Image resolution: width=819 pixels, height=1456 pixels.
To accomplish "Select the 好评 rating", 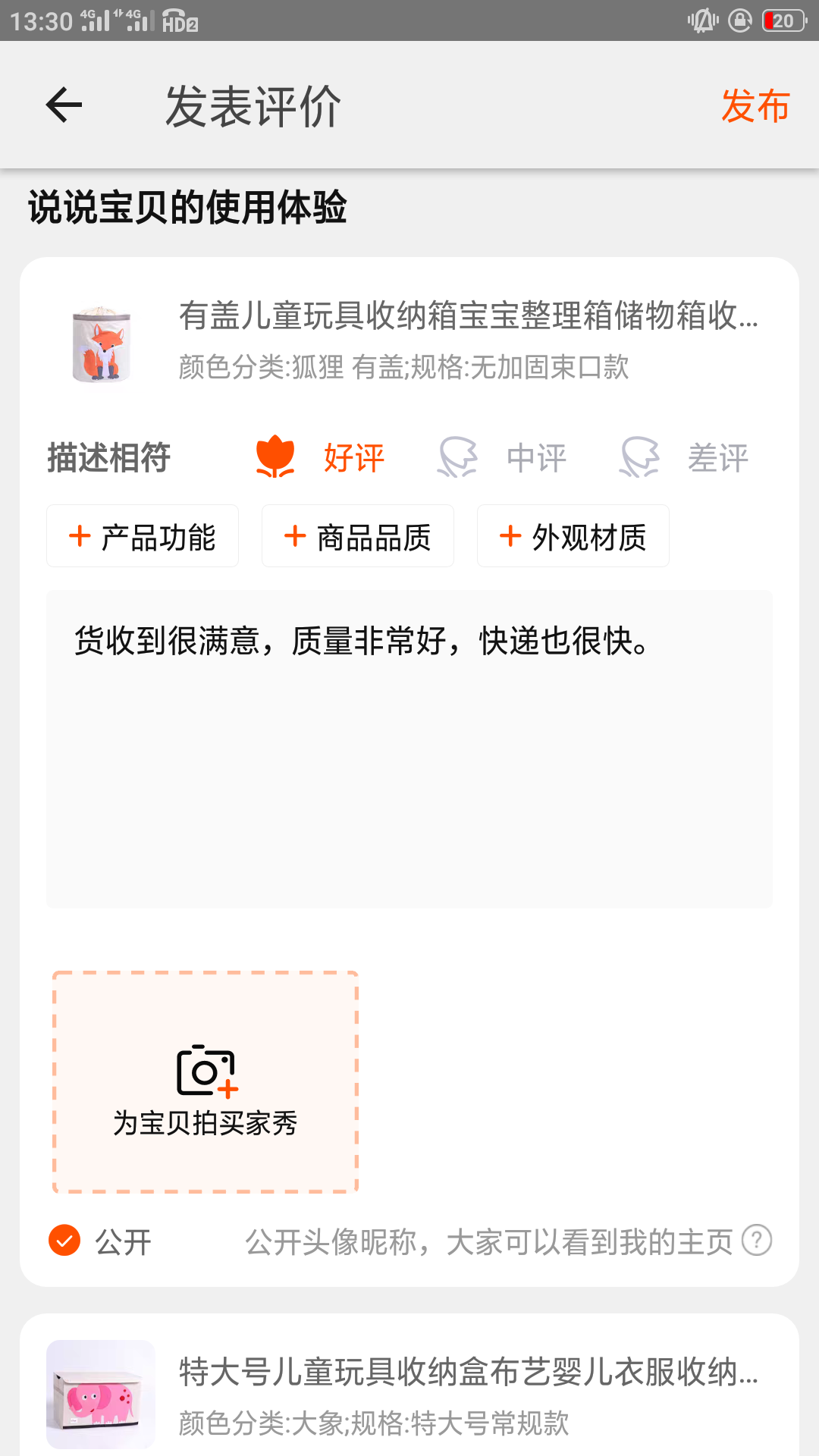I will tap(322, 457).
